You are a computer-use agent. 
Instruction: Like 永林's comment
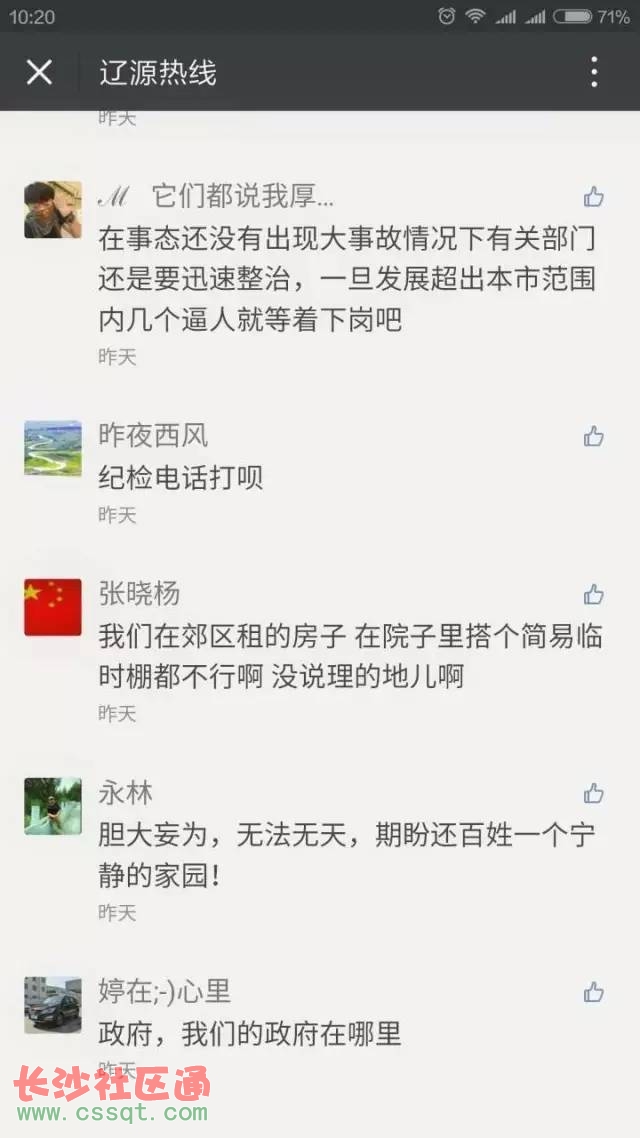pos(594,794)
